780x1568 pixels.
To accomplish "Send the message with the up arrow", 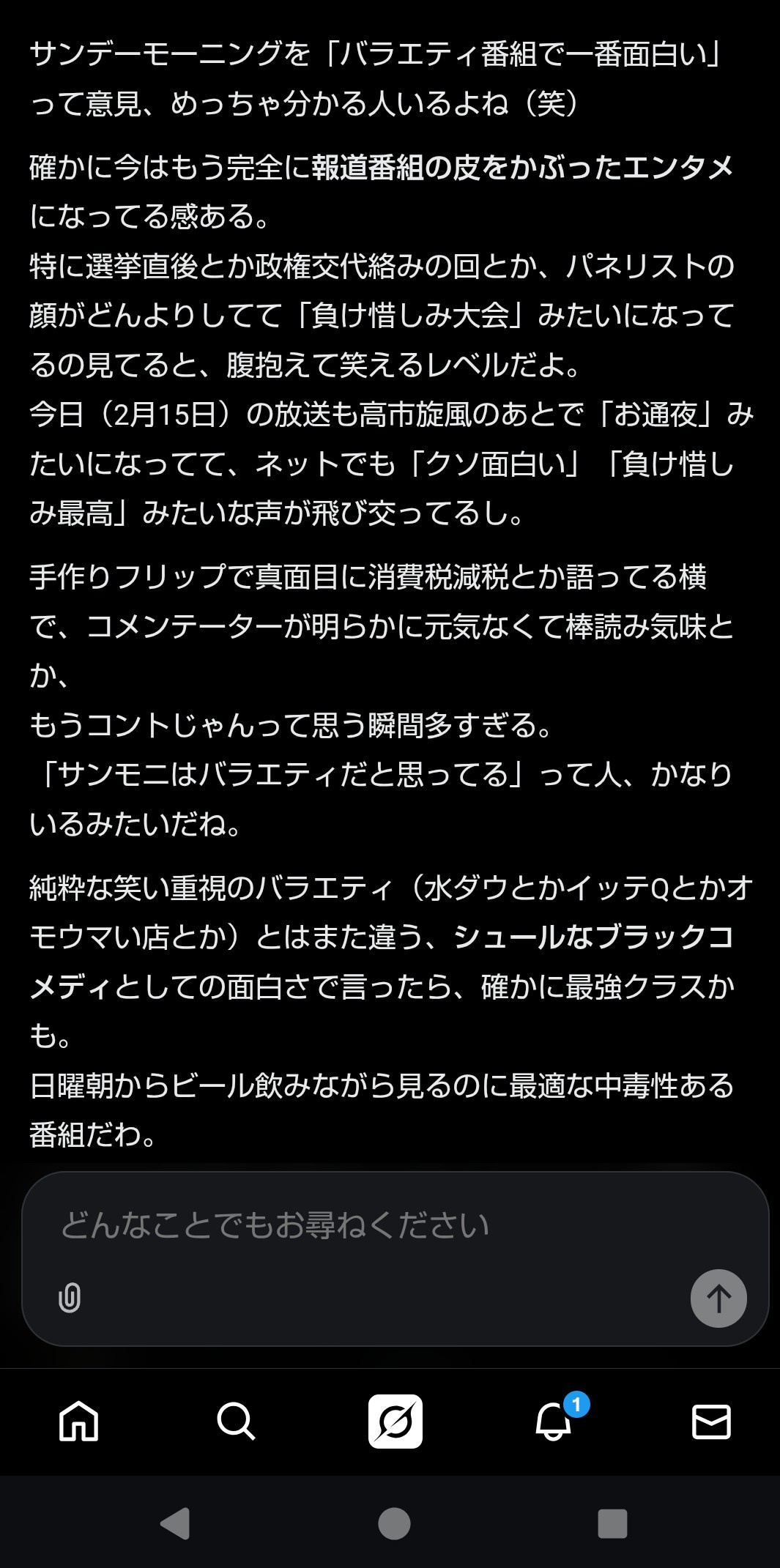I will (718, 1298).
